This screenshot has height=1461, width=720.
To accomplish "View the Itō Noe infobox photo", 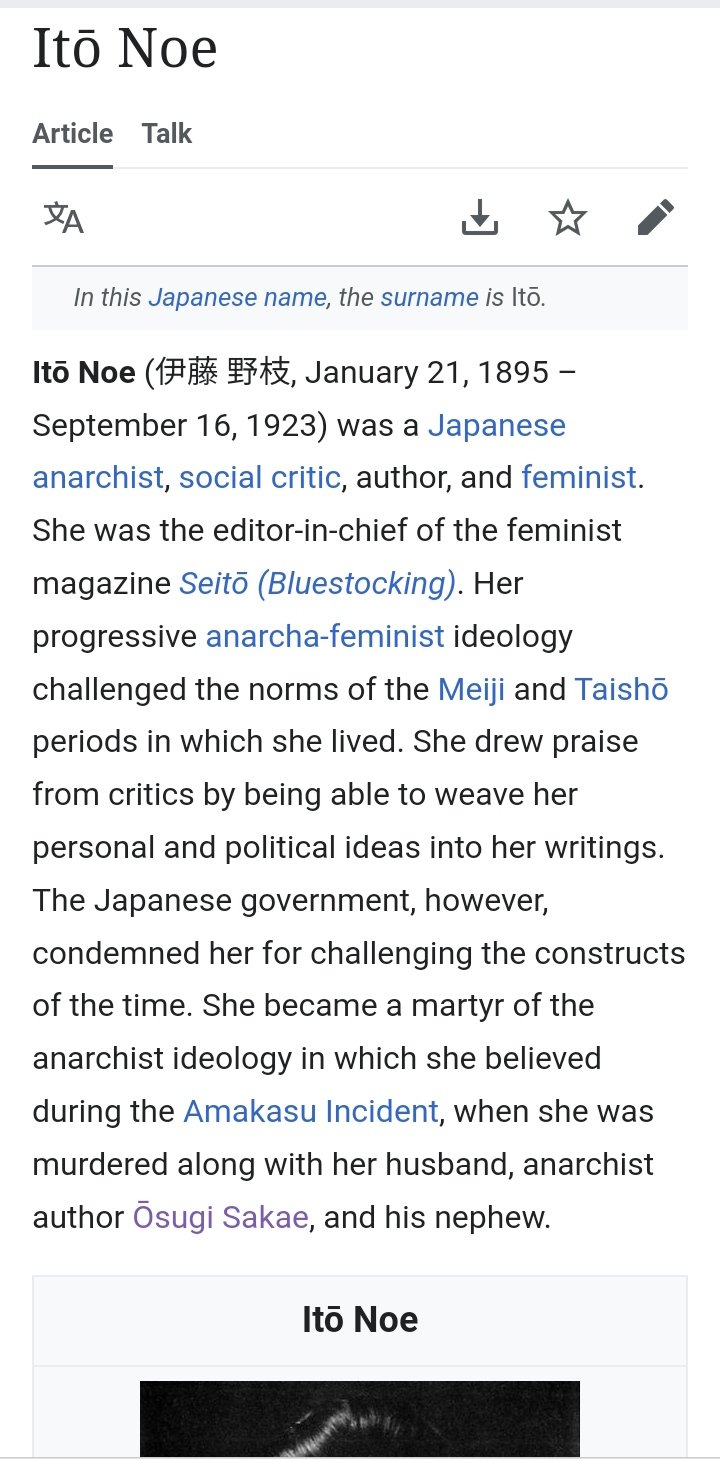I will tap(360, 1418).
